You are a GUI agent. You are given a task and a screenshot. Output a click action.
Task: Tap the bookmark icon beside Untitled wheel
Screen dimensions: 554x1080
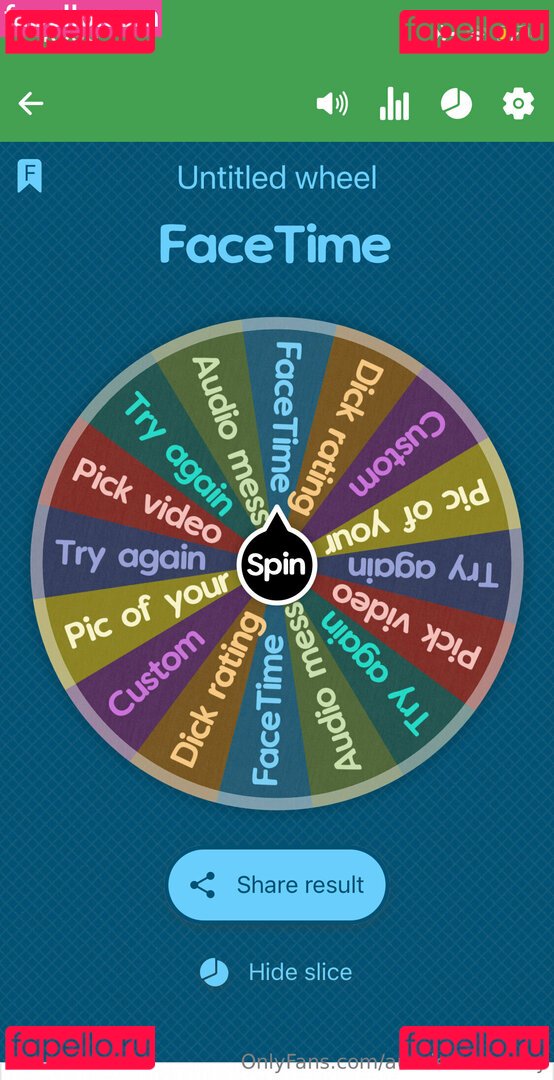coord(30,176)
